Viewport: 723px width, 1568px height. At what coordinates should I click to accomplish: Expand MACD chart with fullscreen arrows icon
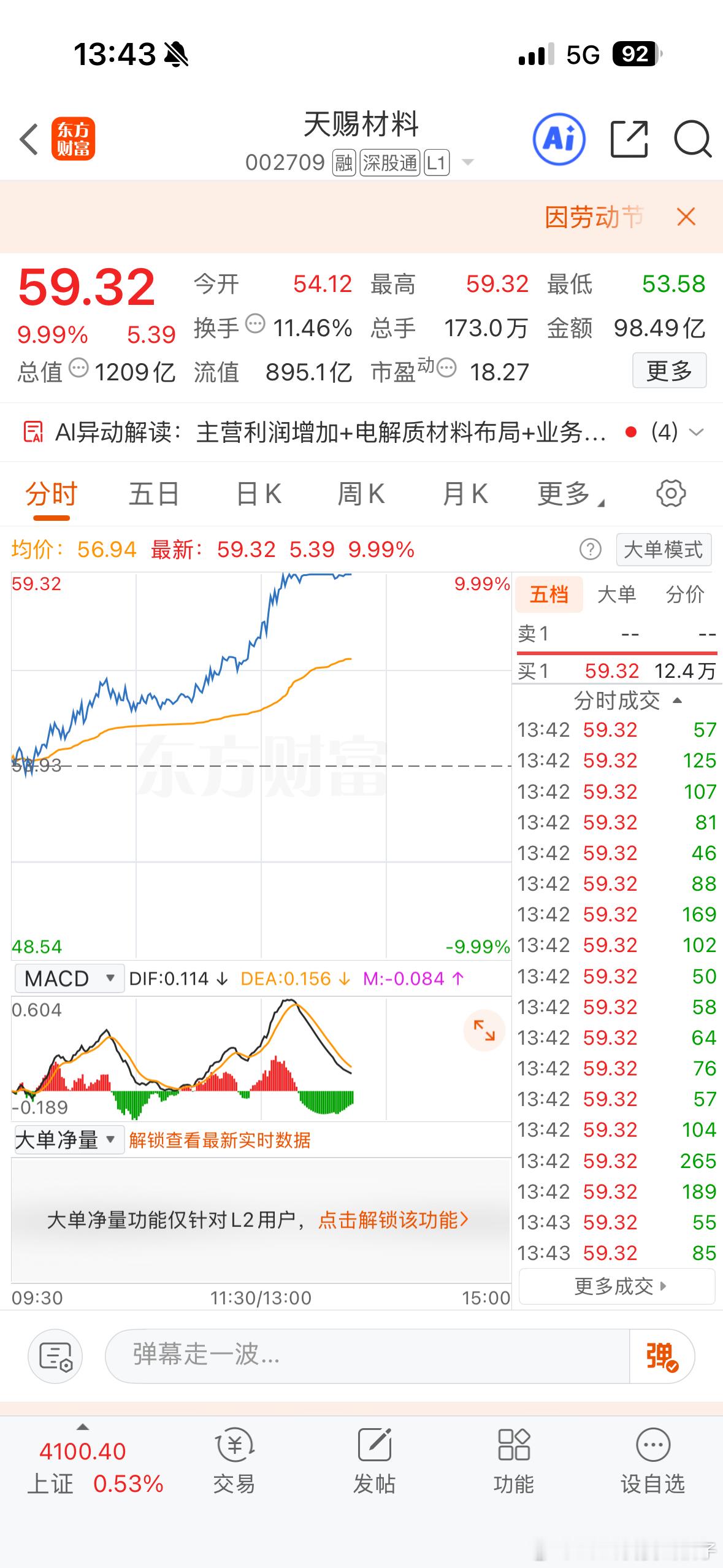(485, 1031)
